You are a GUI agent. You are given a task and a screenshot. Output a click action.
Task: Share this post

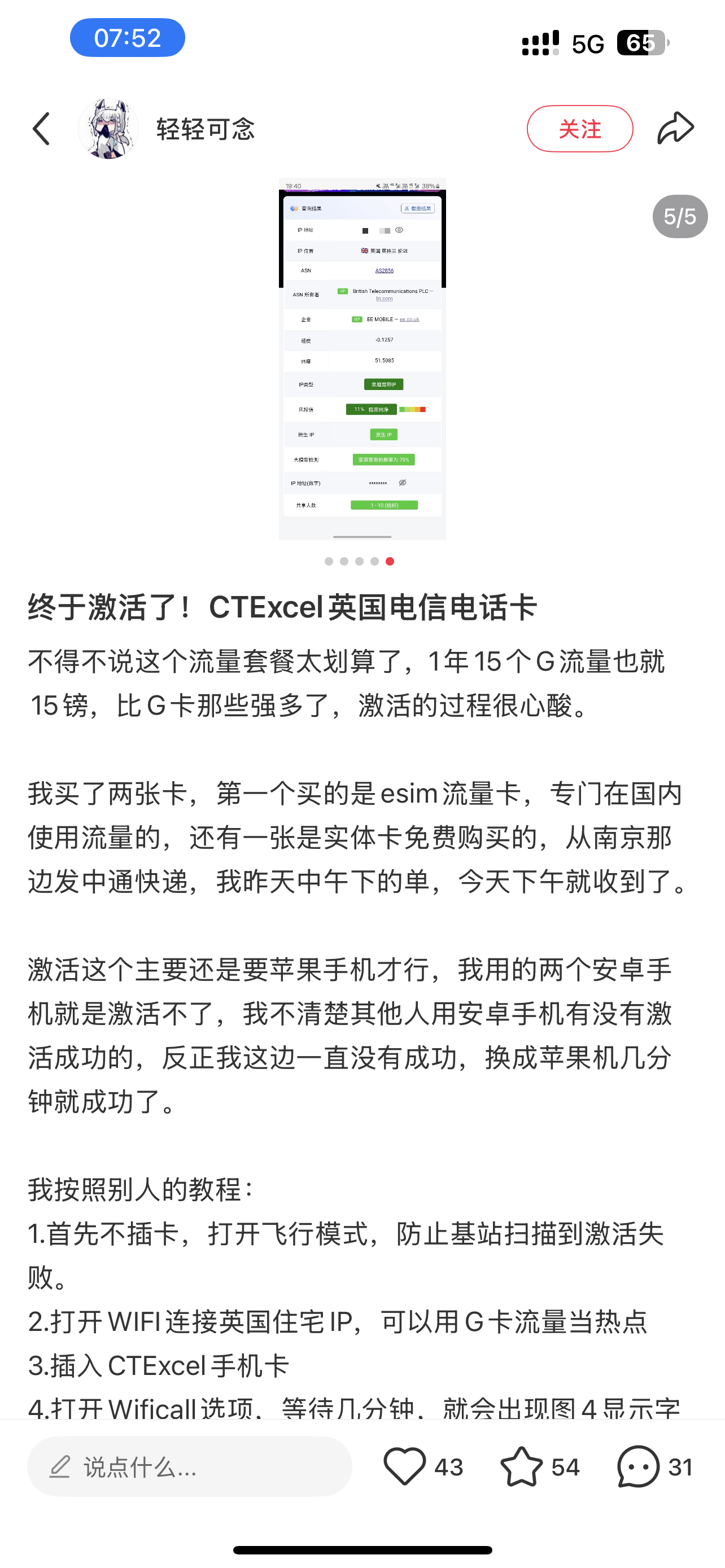[675, 129]
